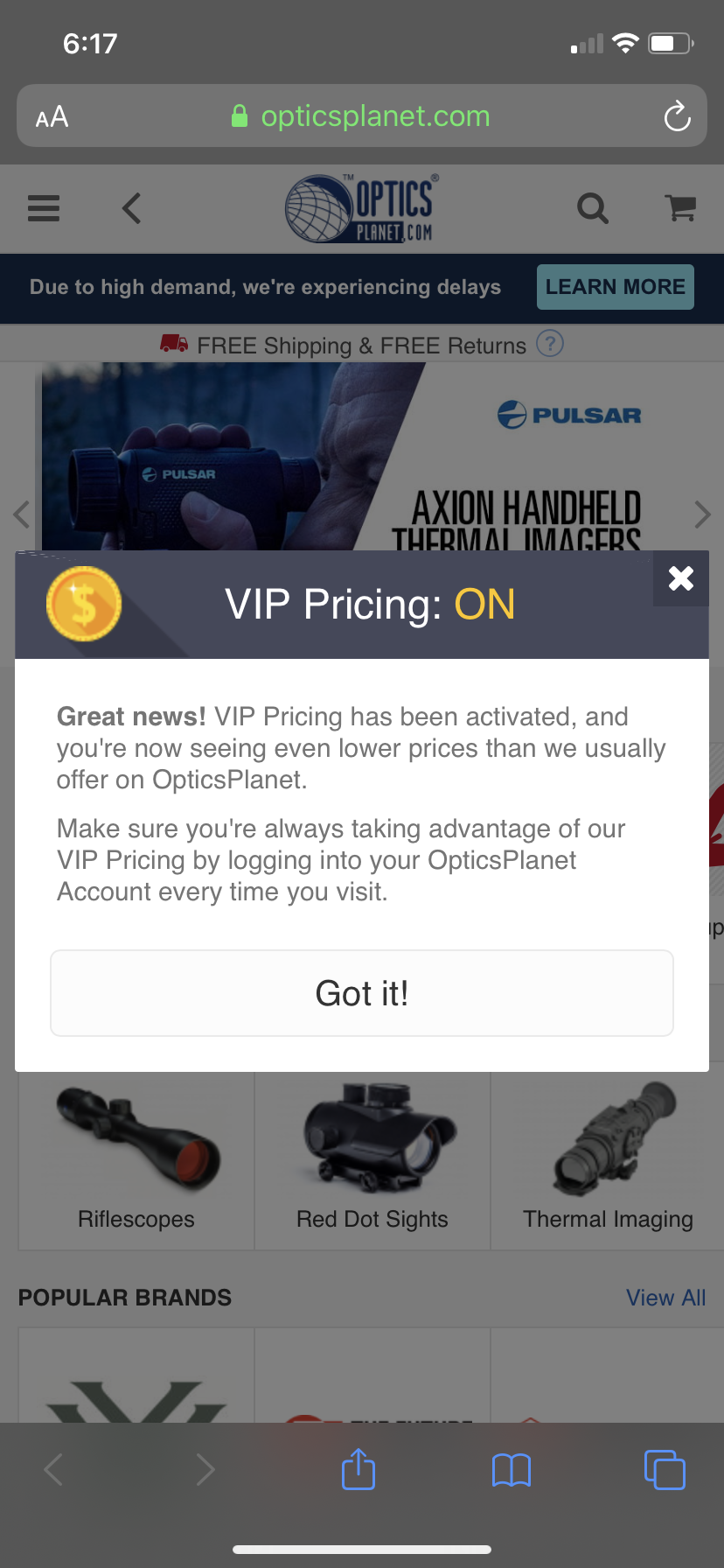The height and width of the screenshot is (1568, 724).
Task: Dismiss the VIP Pricing popup with X
Action: coord(680,578)
